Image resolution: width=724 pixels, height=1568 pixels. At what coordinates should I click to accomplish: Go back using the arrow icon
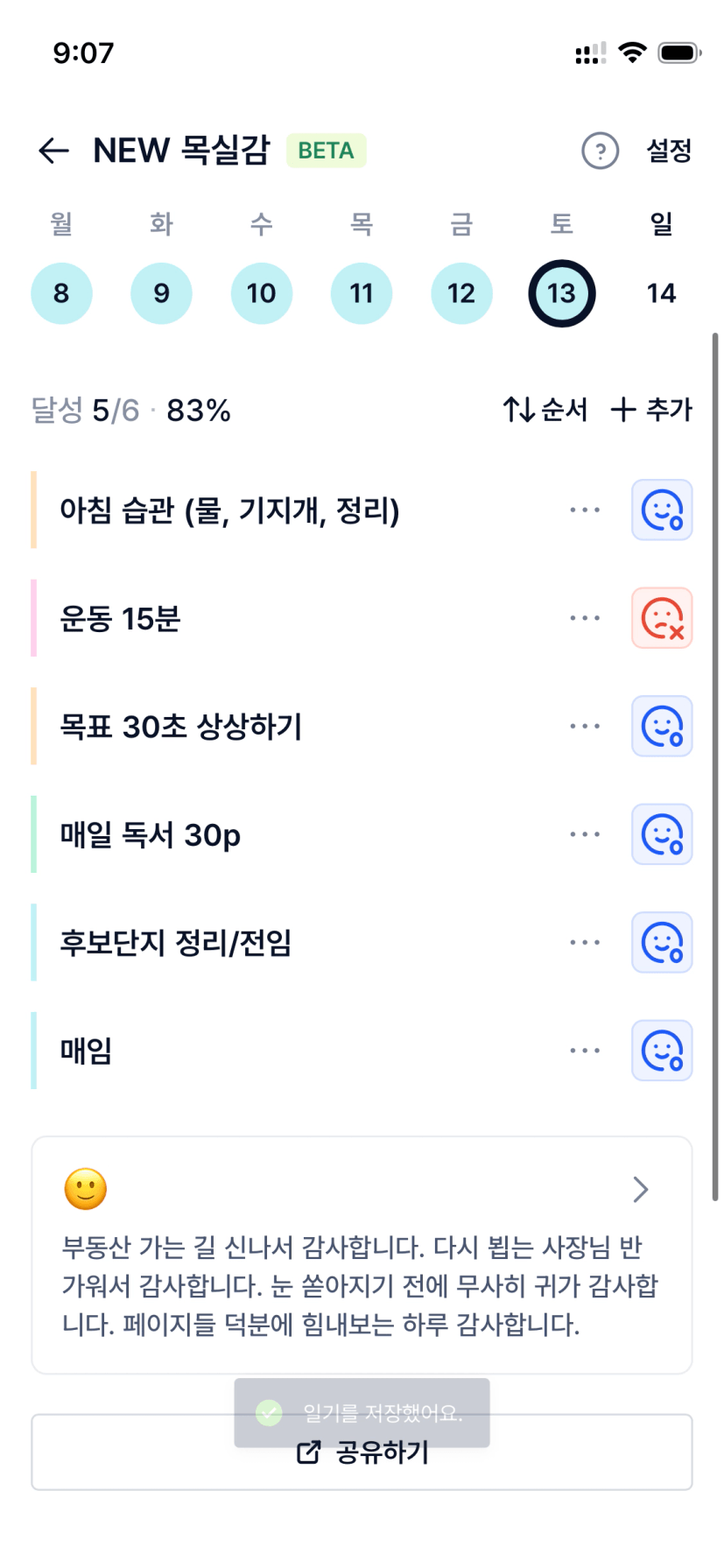tap(53, 151)
